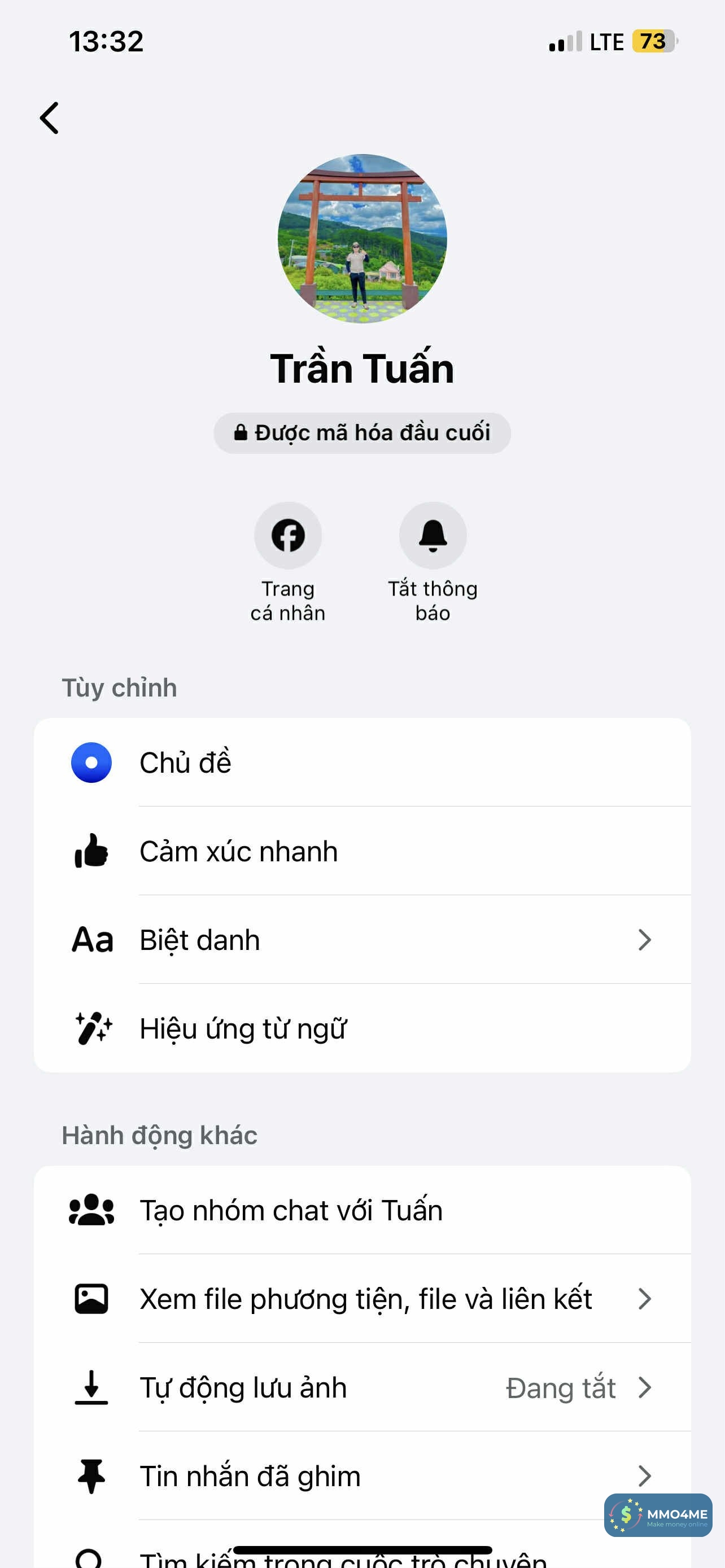Open the Chủ đề theme setting

coord(362,762)
